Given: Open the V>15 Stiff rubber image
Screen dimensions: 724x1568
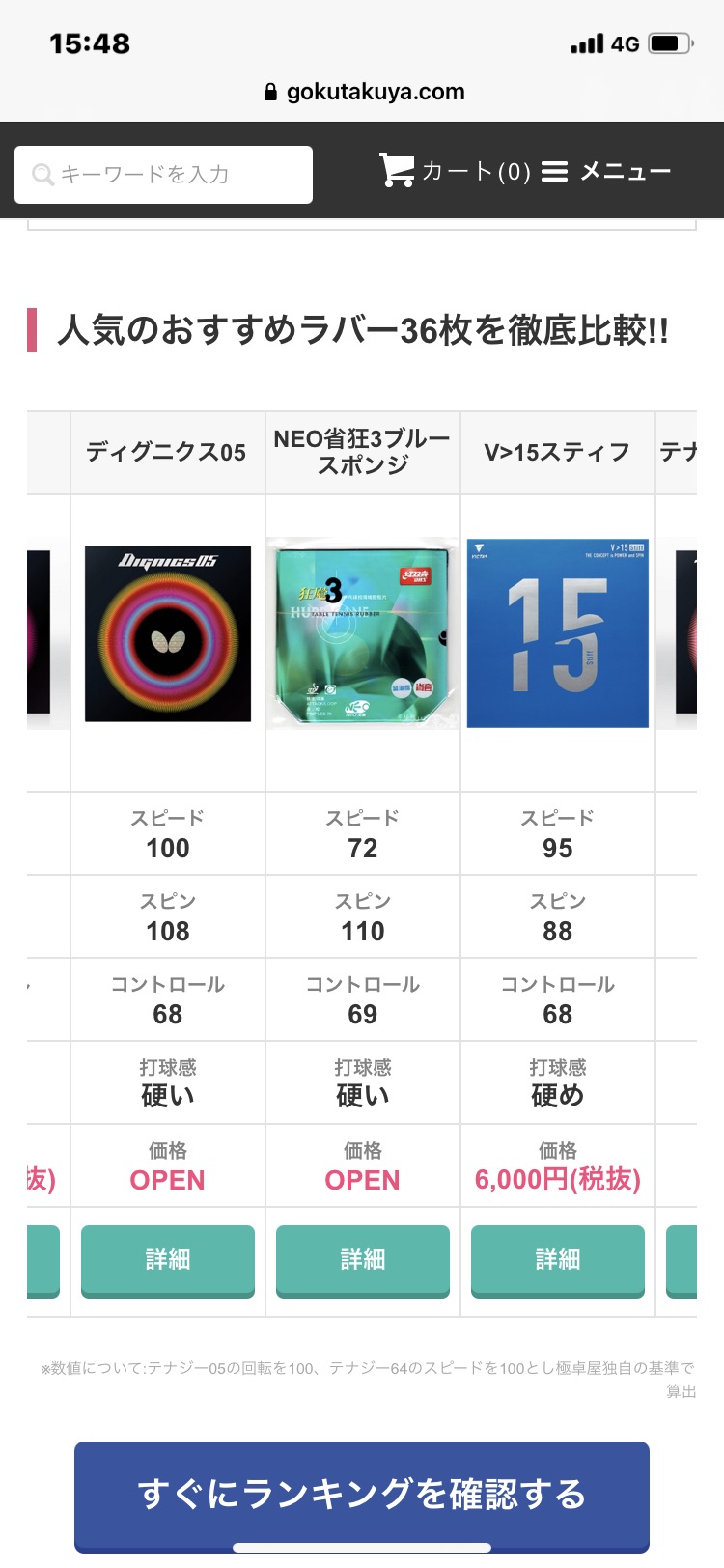Looking at the screenshot, I should tap(558, 633).
